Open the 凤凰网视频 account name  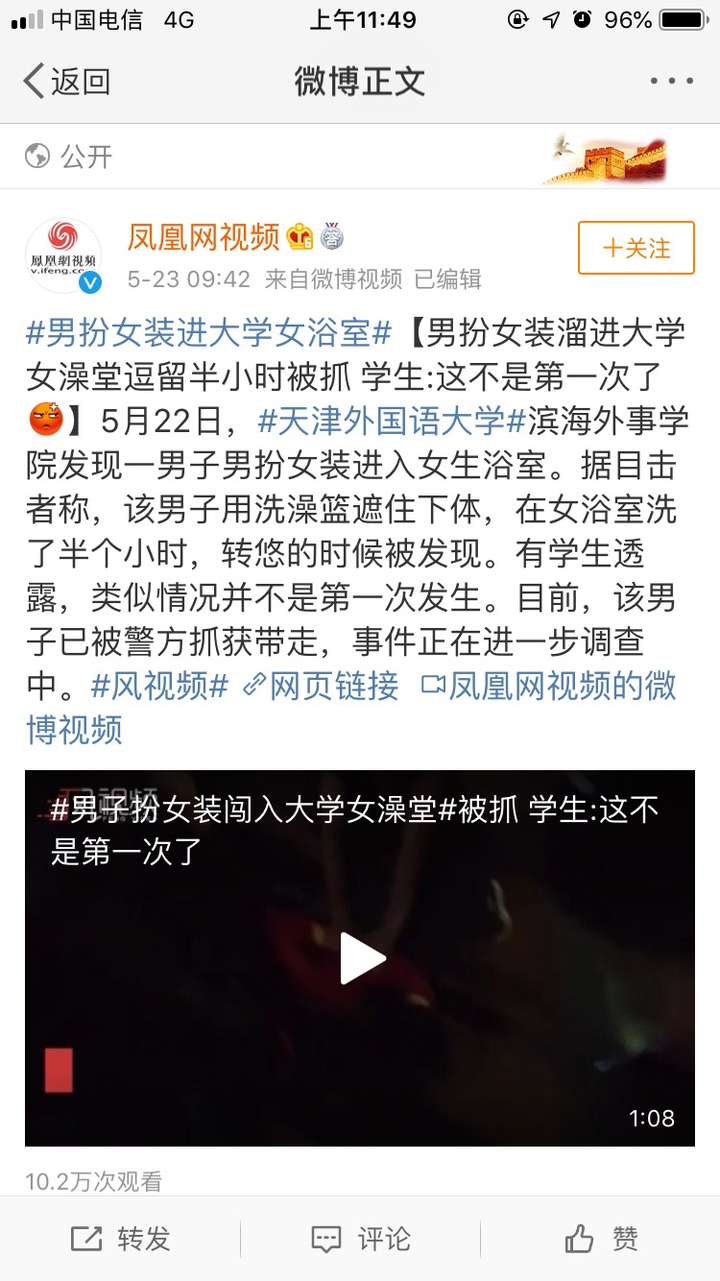point(203,237)
